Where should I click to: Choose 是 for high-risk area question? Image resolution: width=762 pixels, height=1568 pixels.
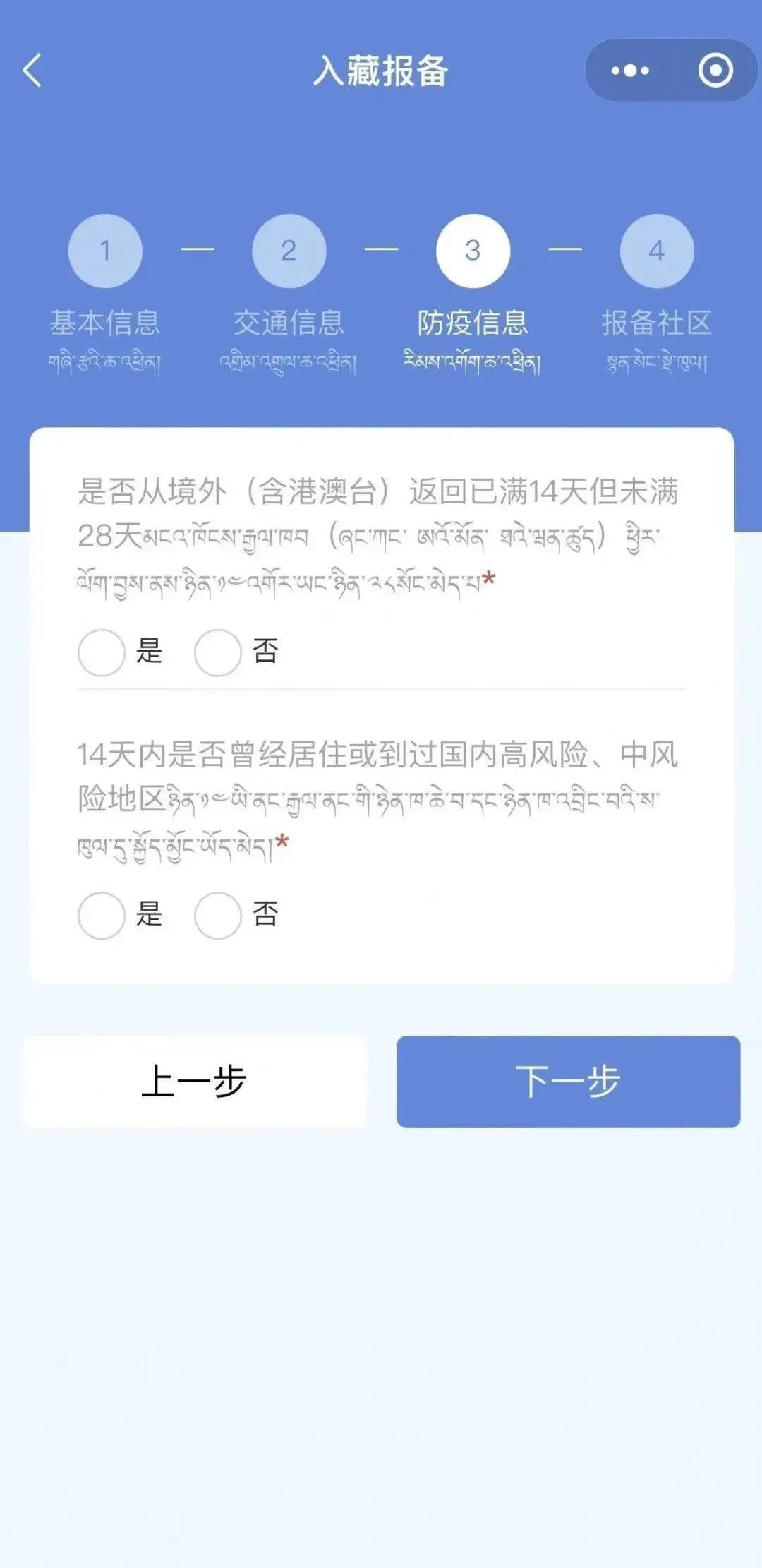click(102, 915)
